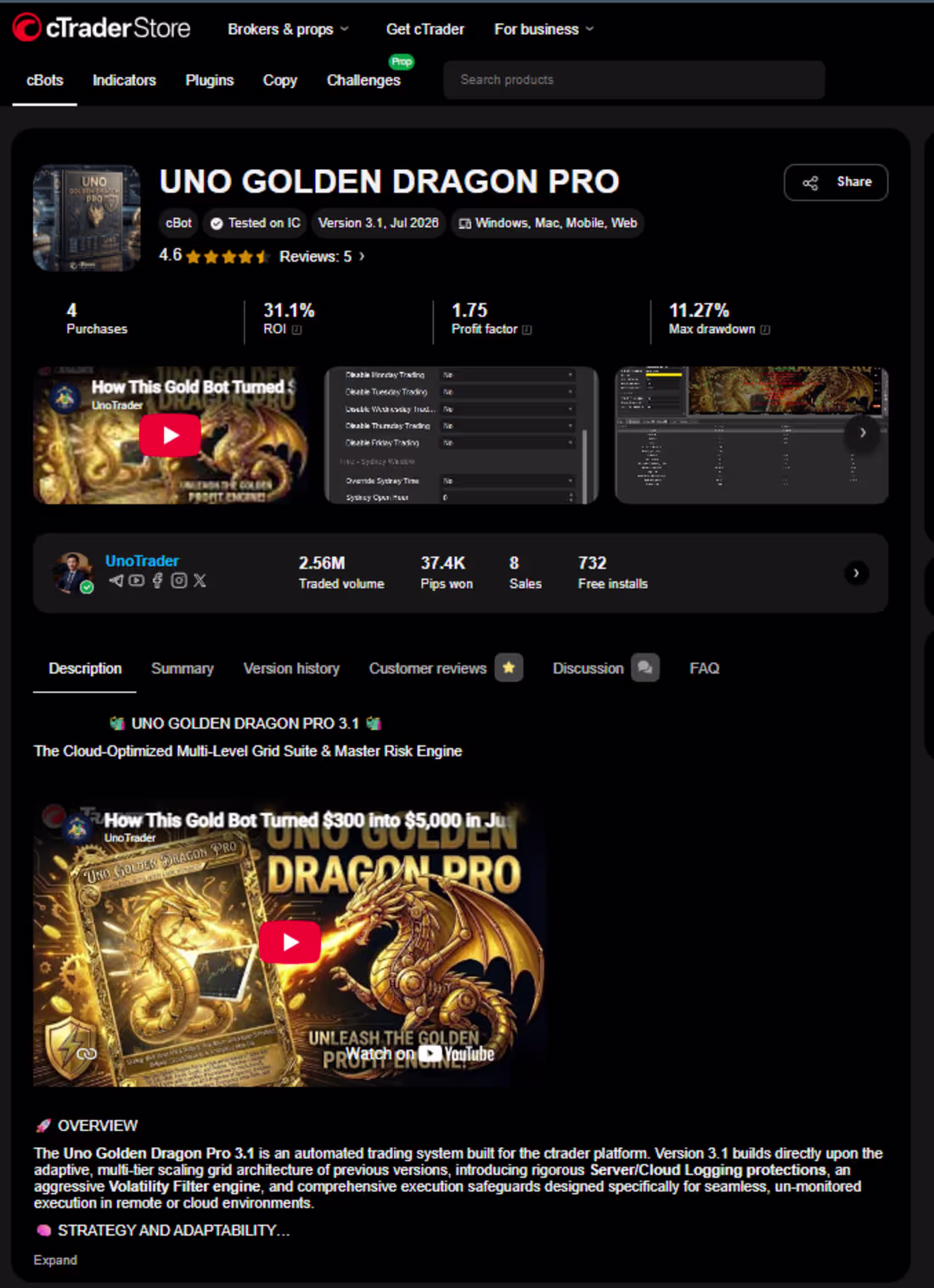Show next gallery image with arrow

click(x=863, y=433)
